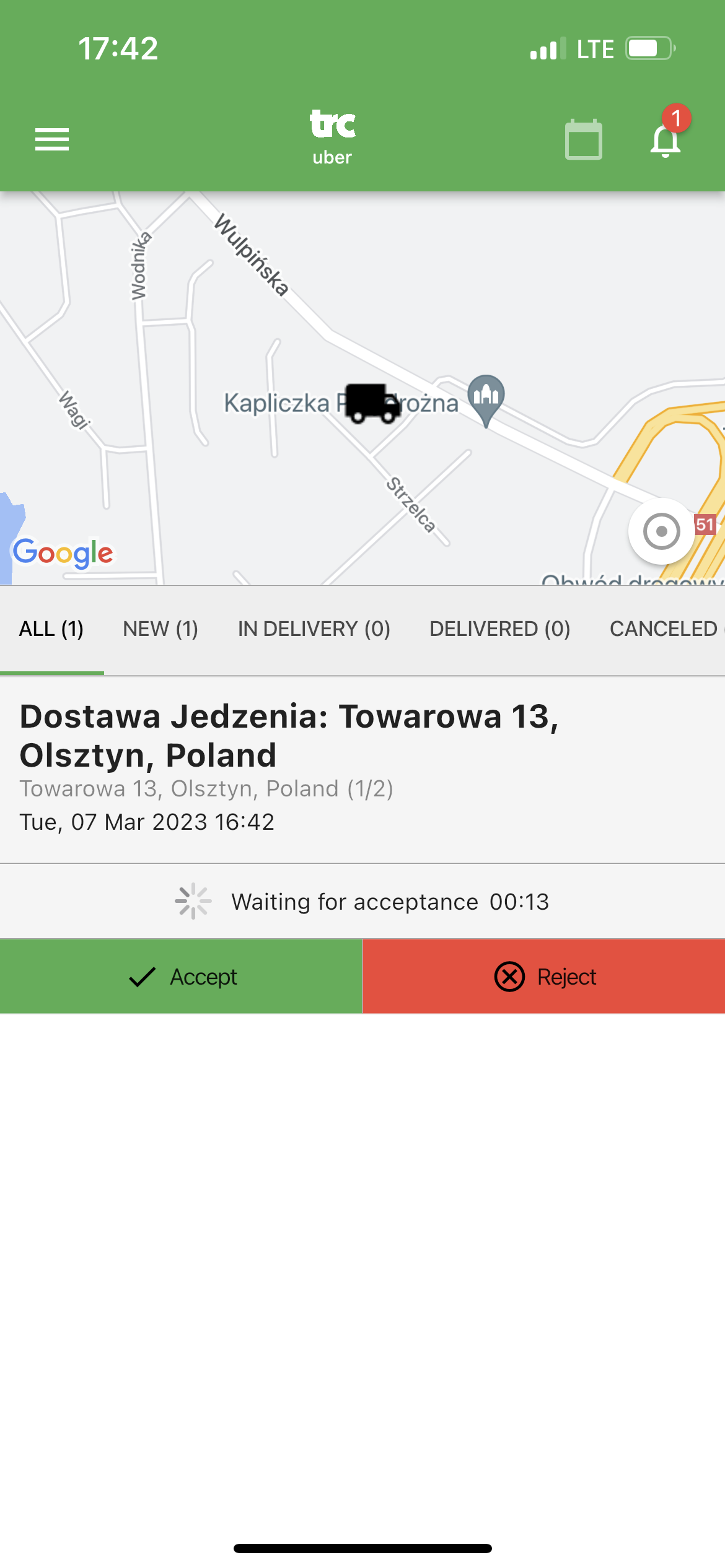Accept the delivery order
Viewport: 725px width, 1568px height.
pyautogui.click(x=181, y=977)
